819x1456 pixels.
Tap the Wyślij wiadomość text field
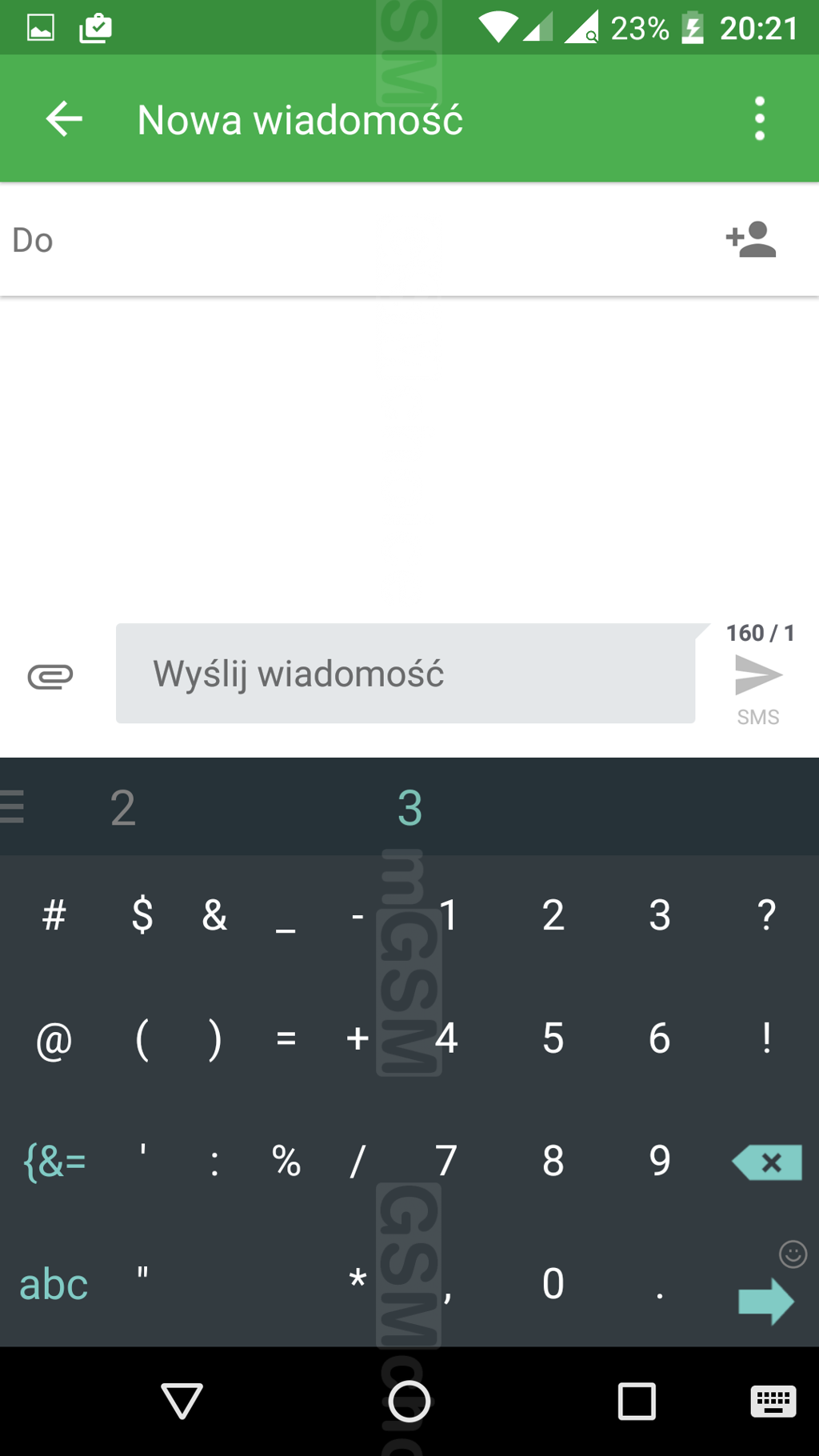point(405,674)
